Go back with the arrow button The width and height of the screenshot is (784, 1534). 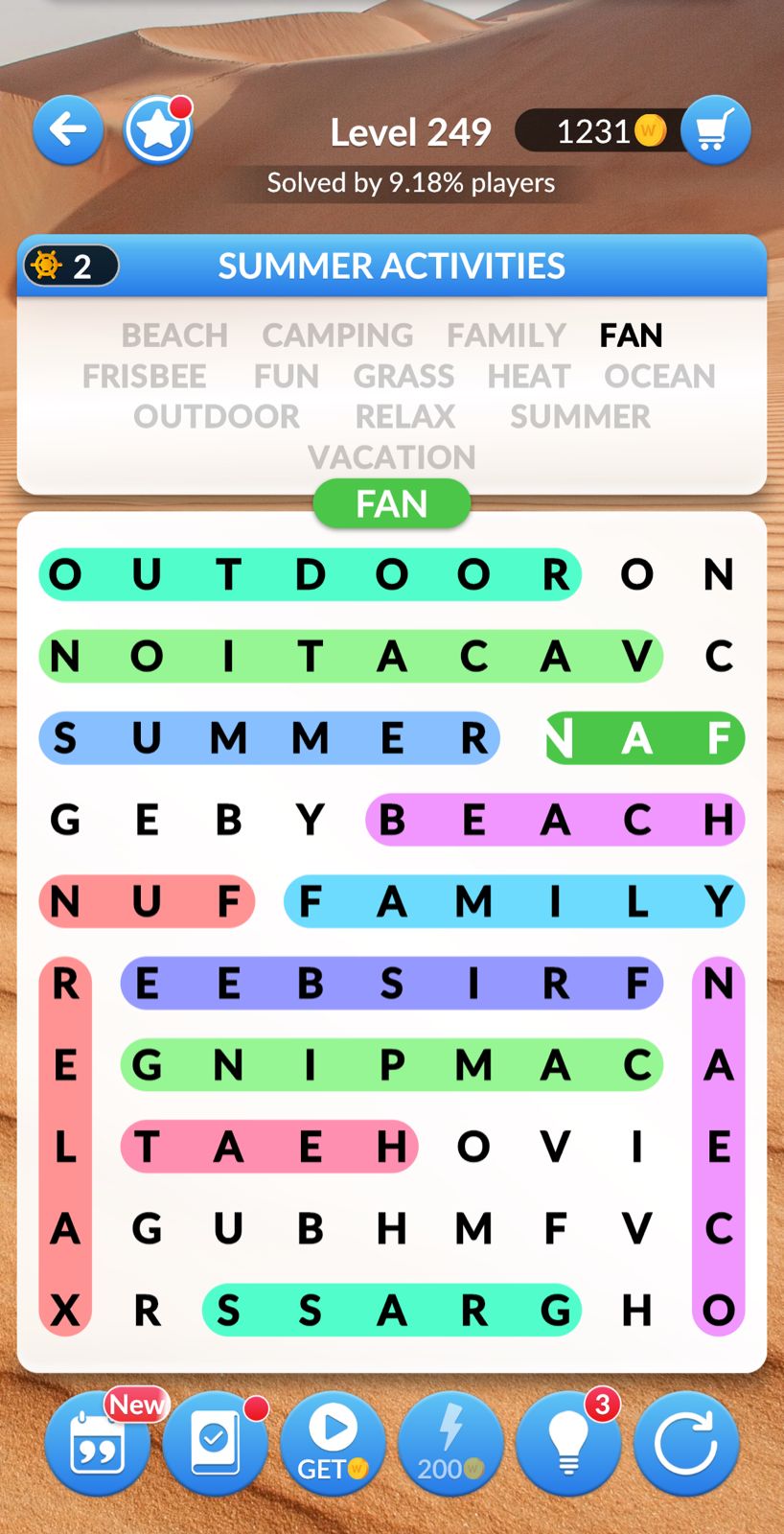pyautogui.click(x=68, y=129)
